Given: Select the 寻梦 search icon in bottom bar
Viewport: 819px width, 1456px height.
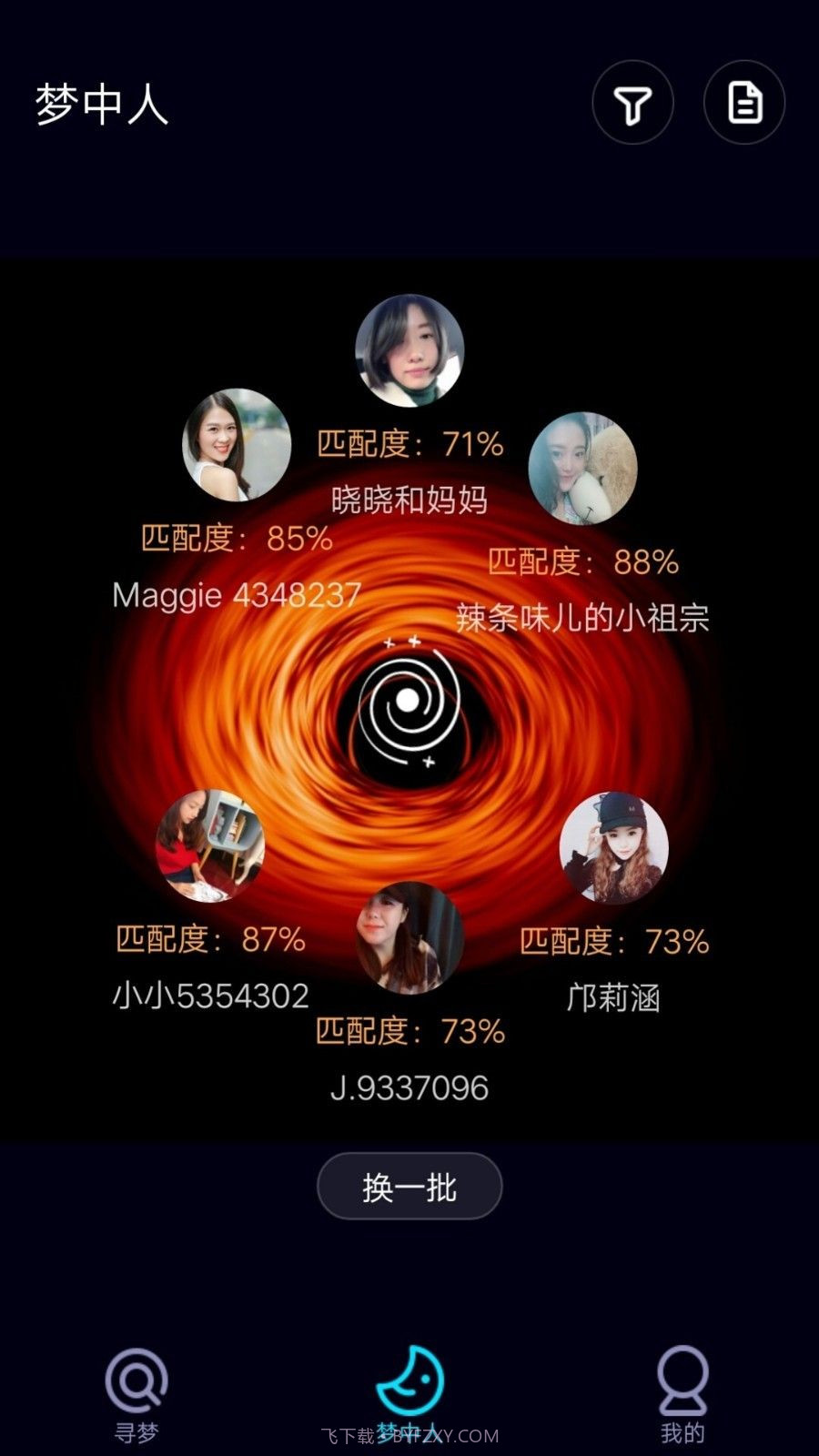Looking at the screenshot, I should (x=135, y=1382).
